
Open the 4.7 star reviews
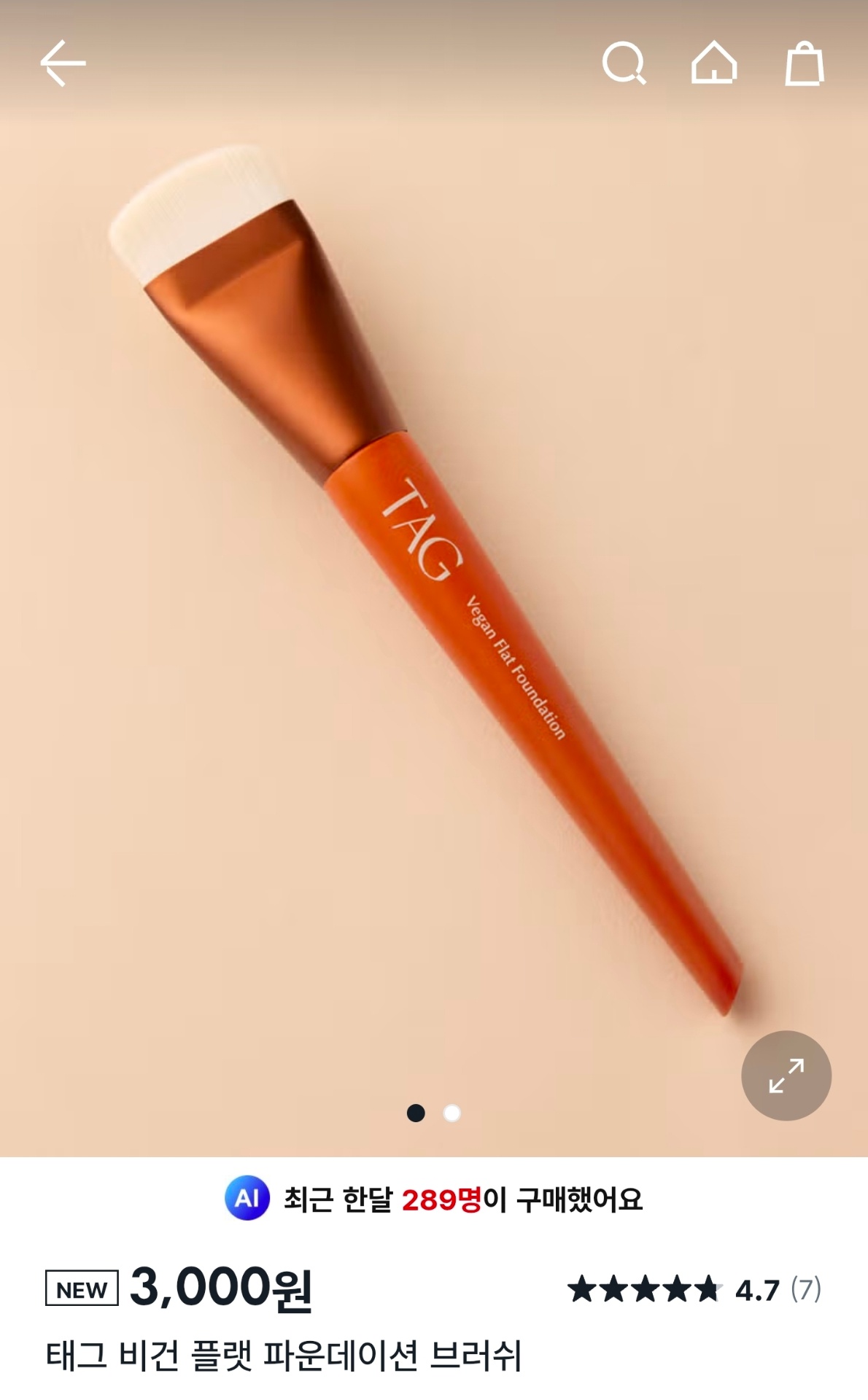[x=694, y=1289]
